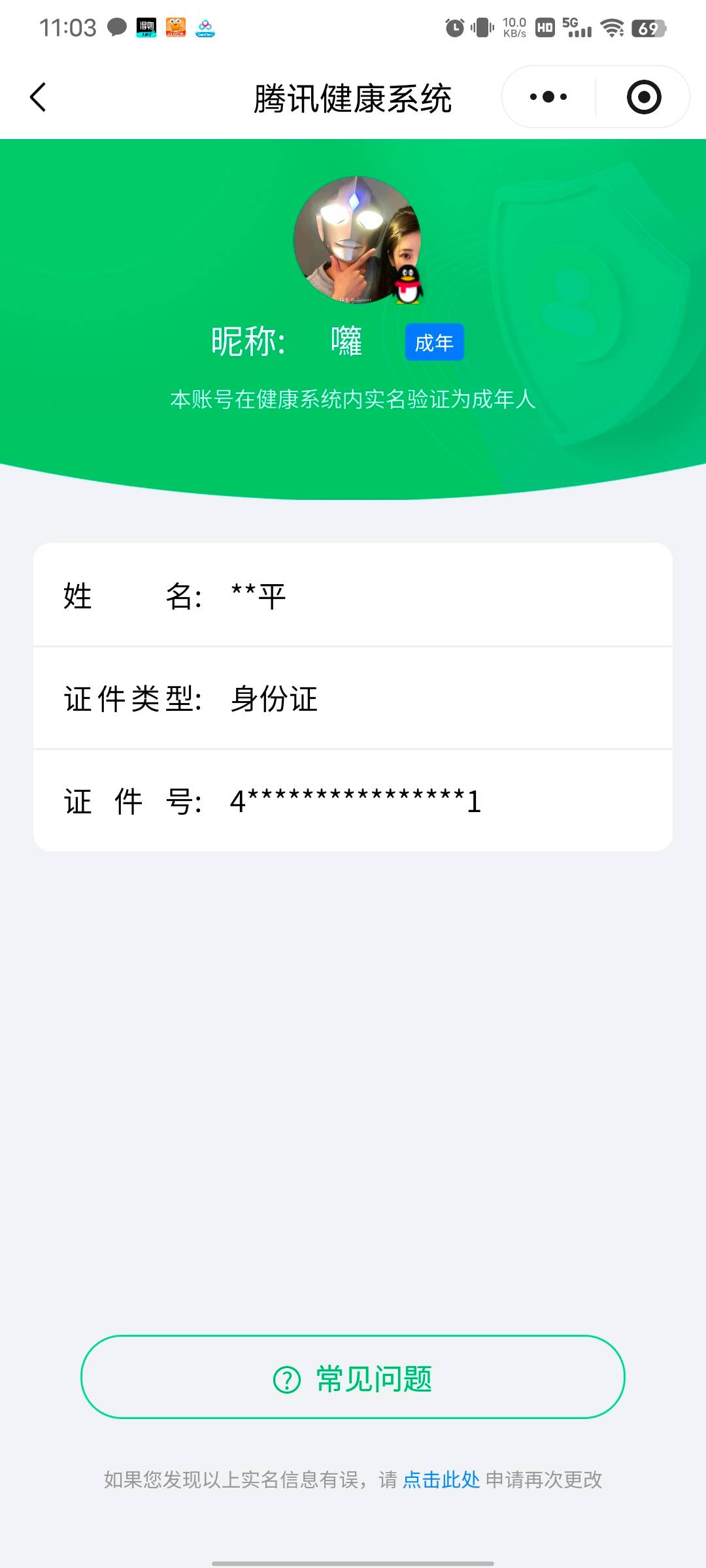Open the mini-program more options menu
Viewport: 706px width, 1568px height.
(549, 97)
